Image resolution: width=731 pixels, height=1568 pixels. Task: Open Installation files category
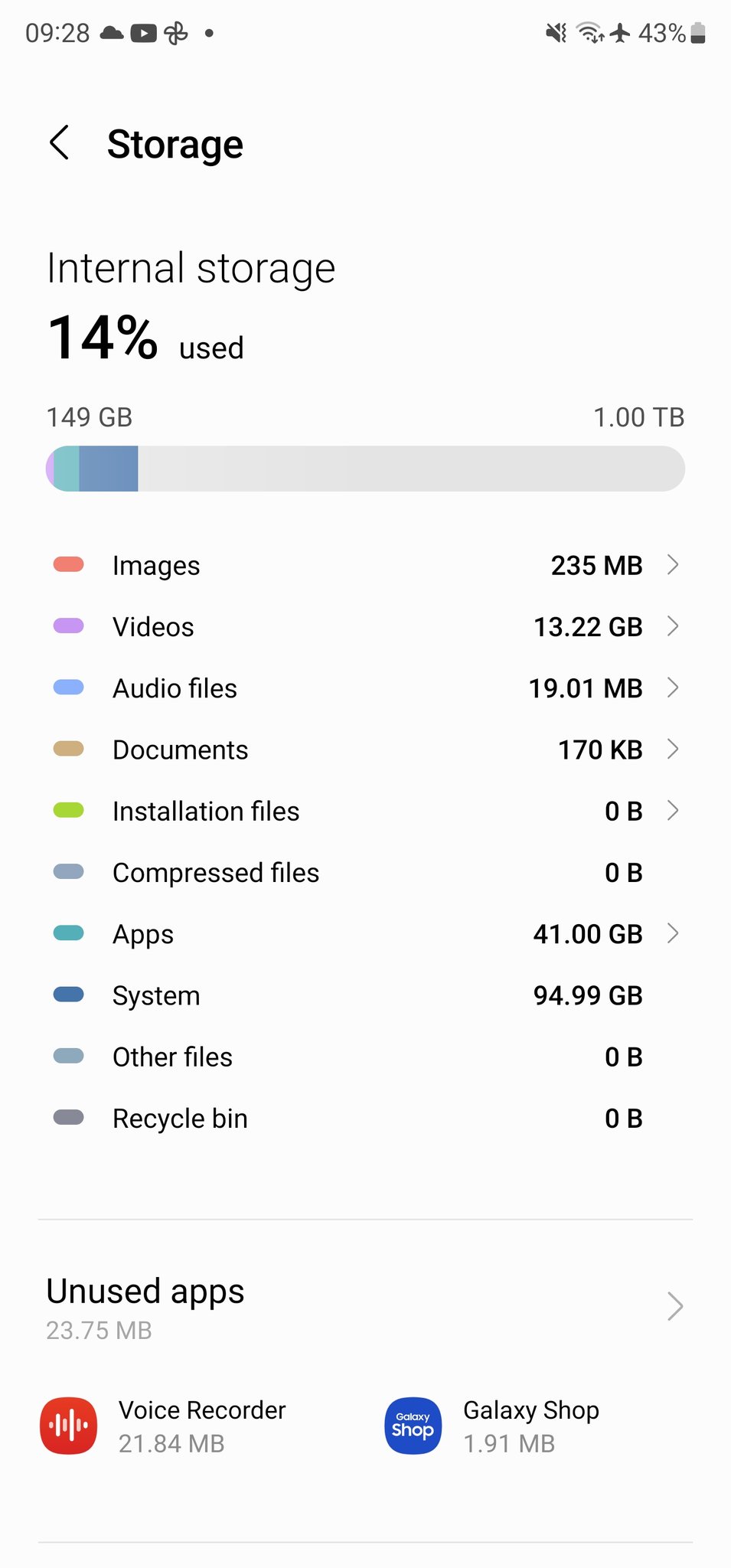point(365,811)
